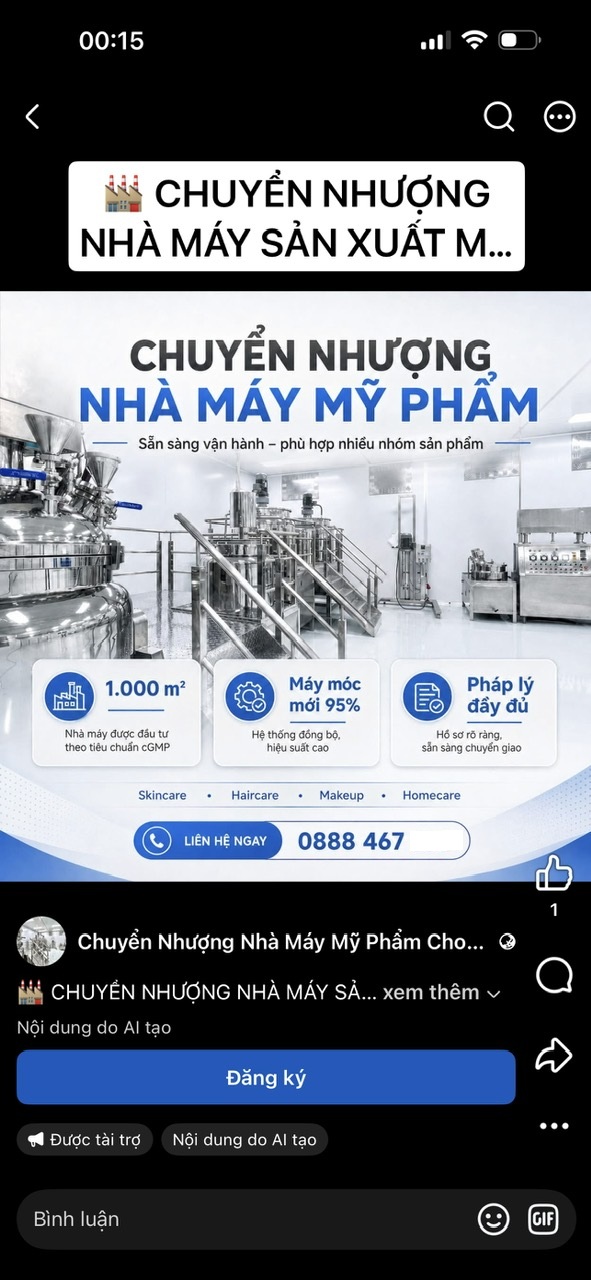This screenshot has width=591, height=1280.
Task: Open the GIF picker in comment bar
Action: tap(543, 1219)
